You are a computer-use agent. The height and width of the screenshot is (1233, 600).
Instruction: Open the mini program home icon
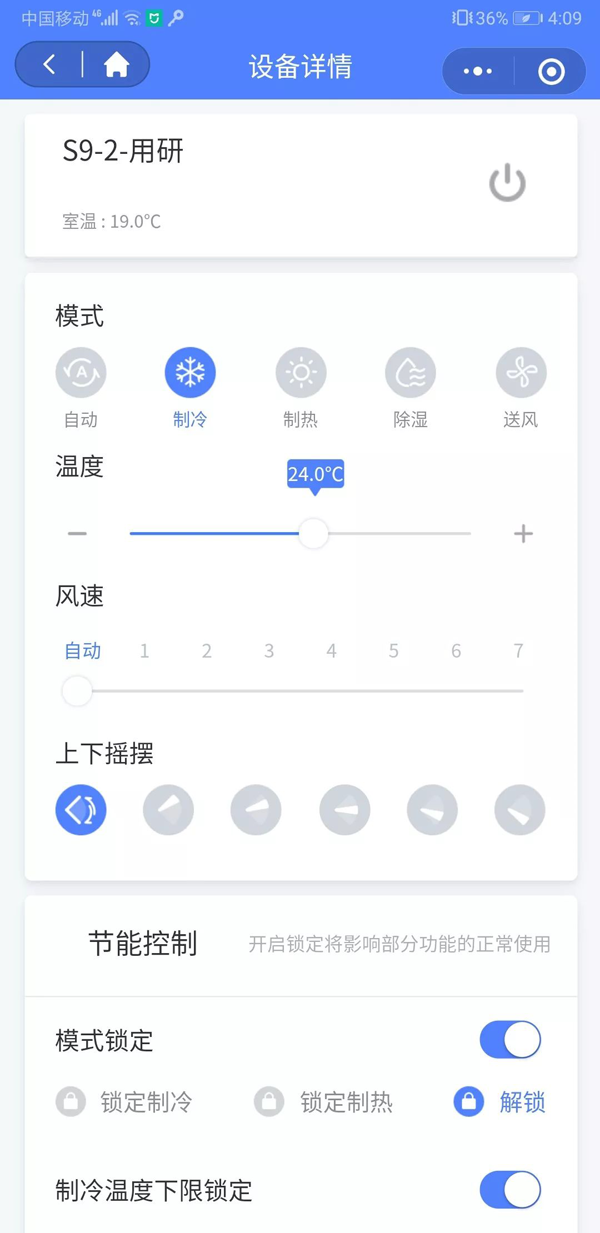116,66
